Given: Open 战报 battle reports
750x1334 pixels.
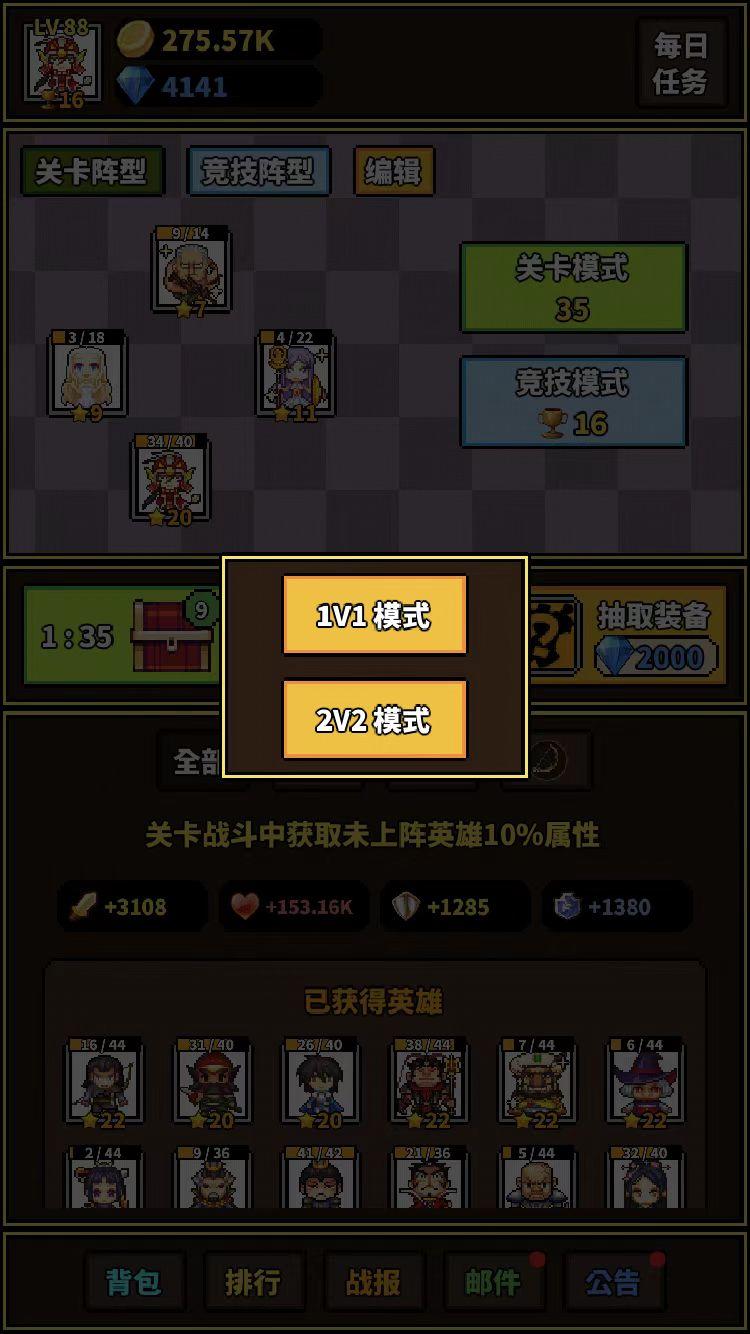Looking at the screenshot, I should (373, 1281).
